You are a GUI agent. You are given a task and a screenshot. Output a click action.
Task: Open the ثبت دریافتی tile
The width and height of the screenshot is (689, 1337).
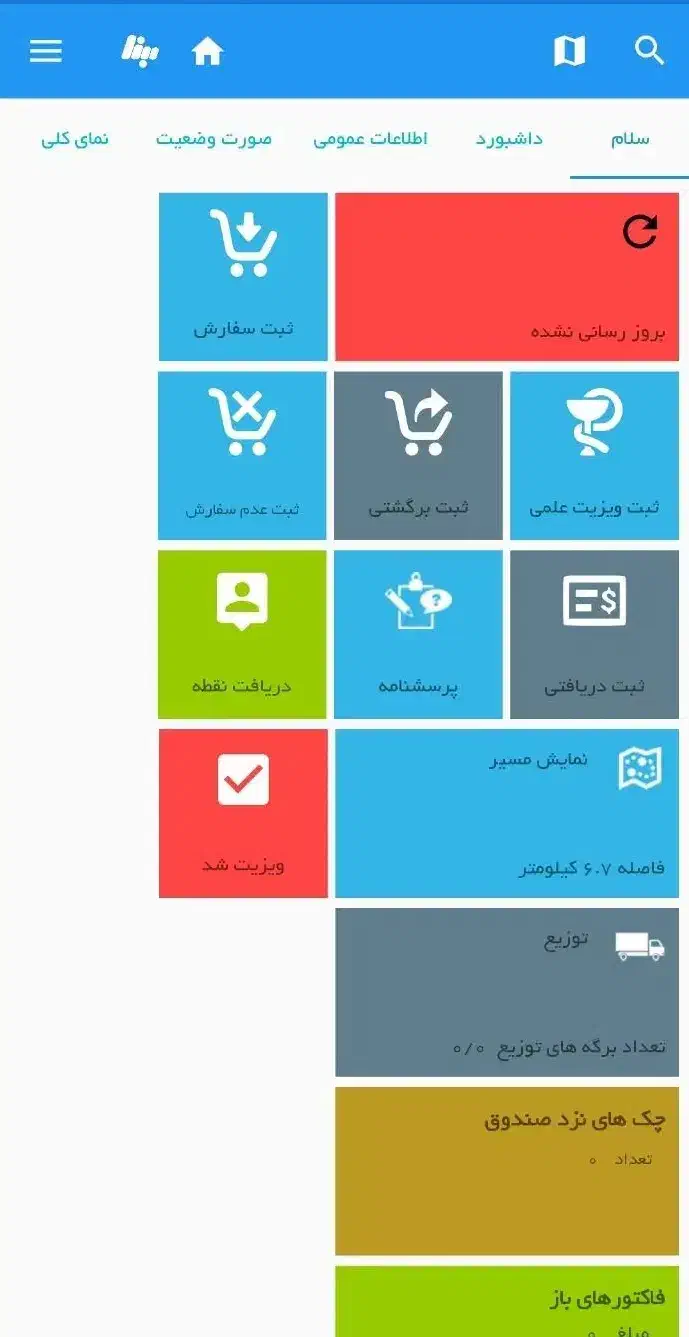pyautogui.click(x=595, y=635)
